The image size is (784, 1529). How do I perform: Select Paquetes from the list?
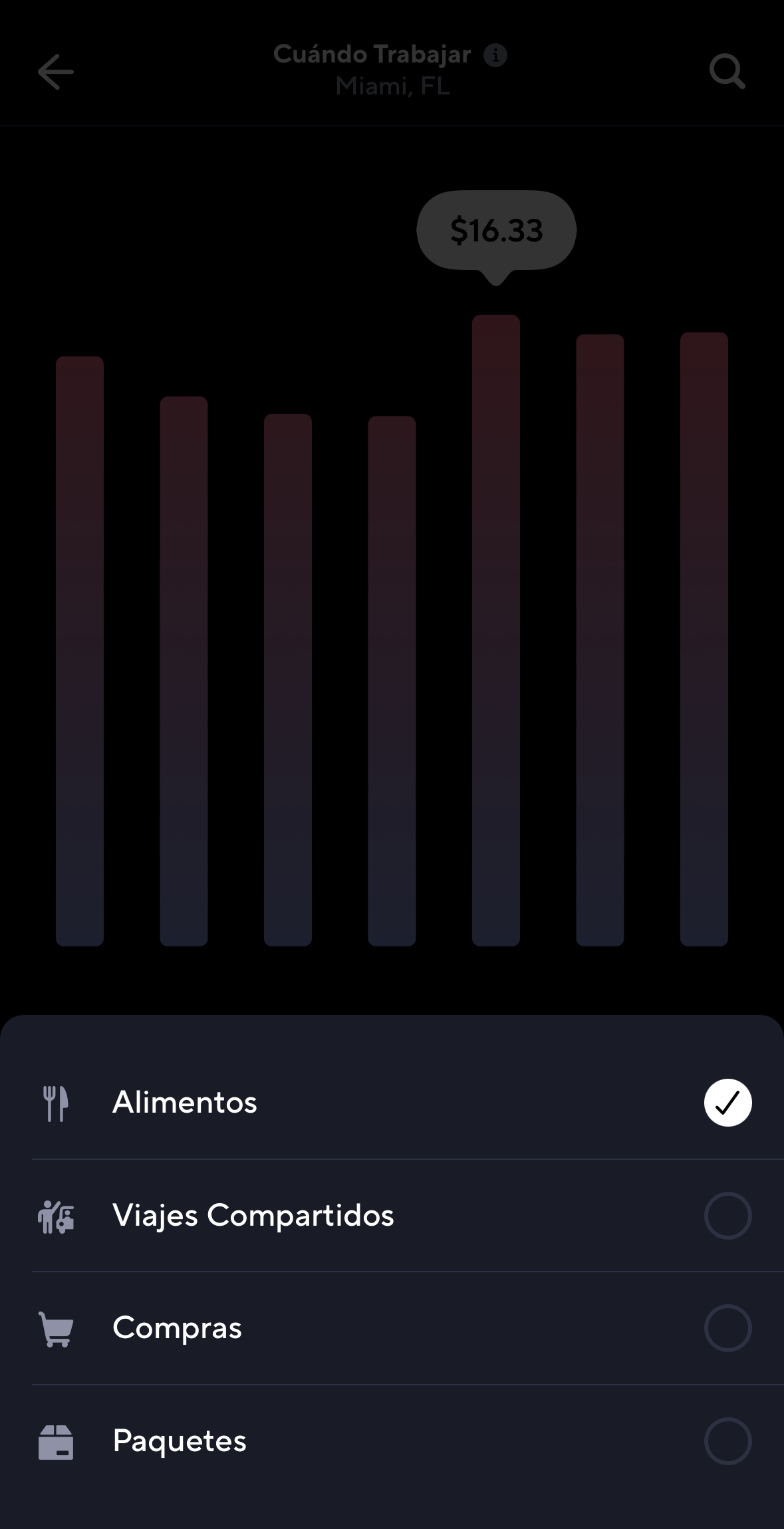(x=392, y=1441)
